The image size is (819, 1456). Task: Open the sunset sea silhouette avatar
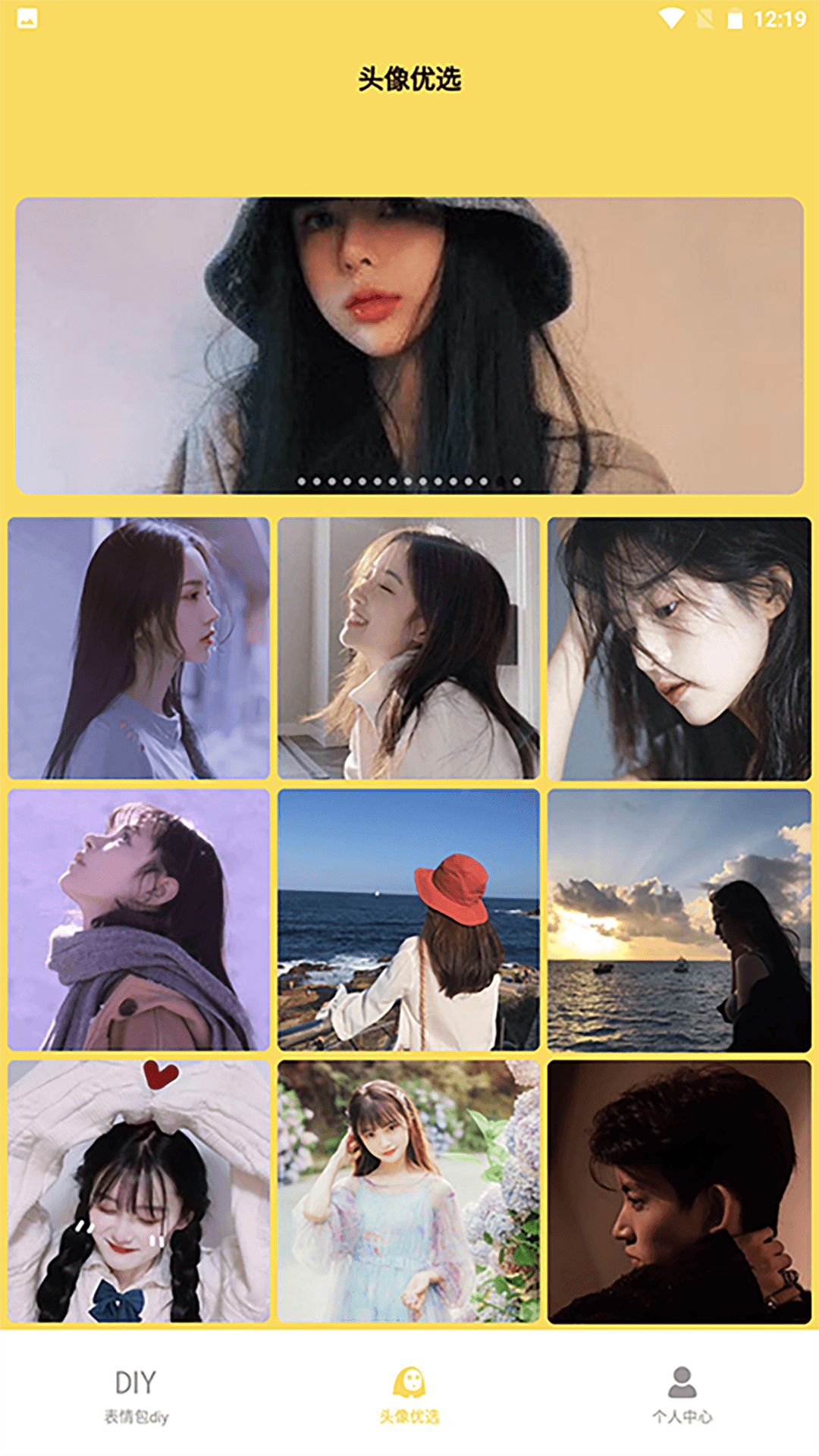679,919
